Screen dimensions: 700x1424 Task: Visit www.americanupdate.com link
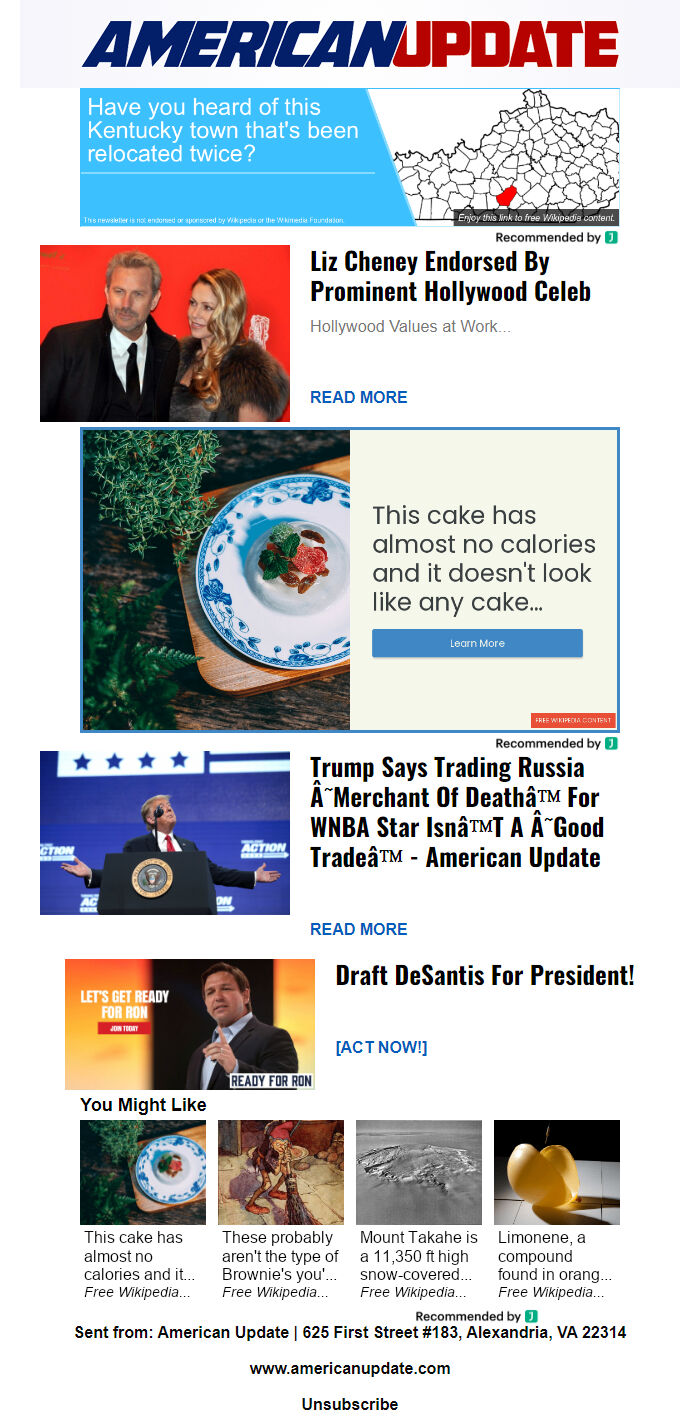[350, 1368]
